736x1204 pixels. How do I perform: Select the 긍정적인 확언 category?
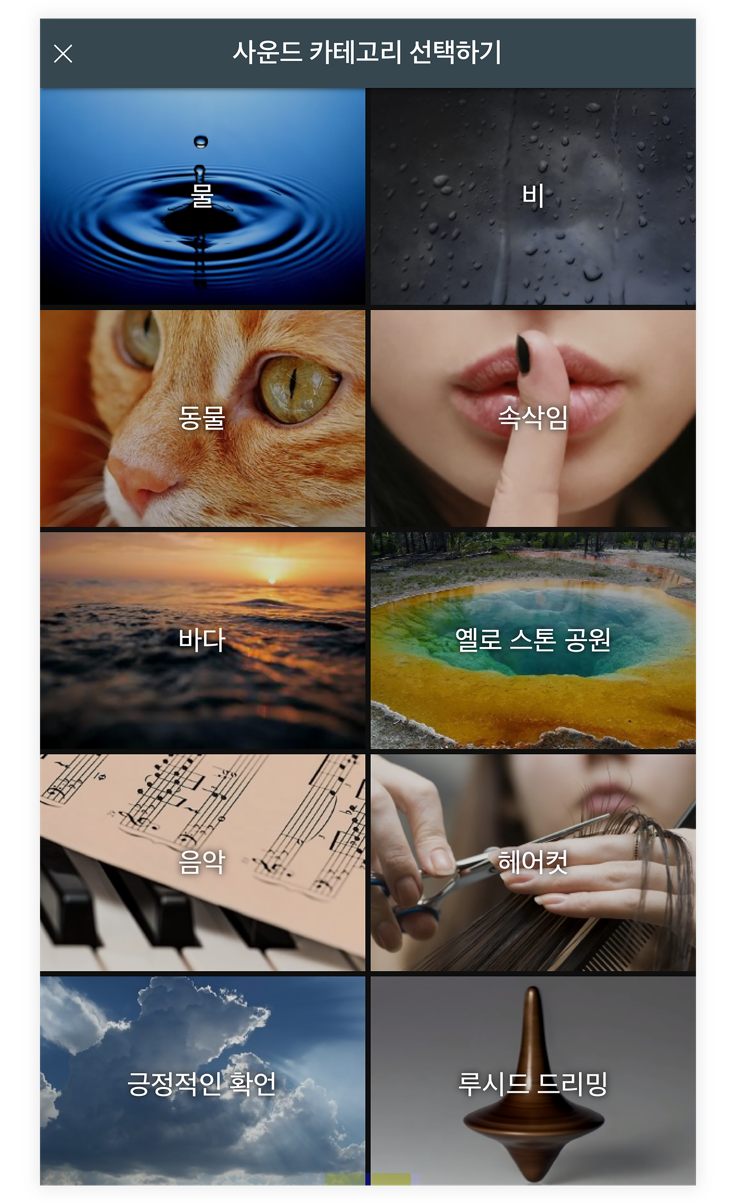click(202, 1082)
